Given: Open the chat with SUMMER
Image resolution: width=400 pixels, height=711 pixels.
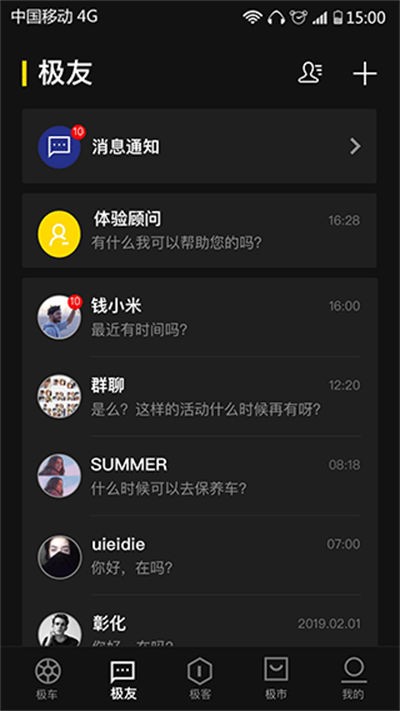Looking at the screenshot, I should pos(199,476).
